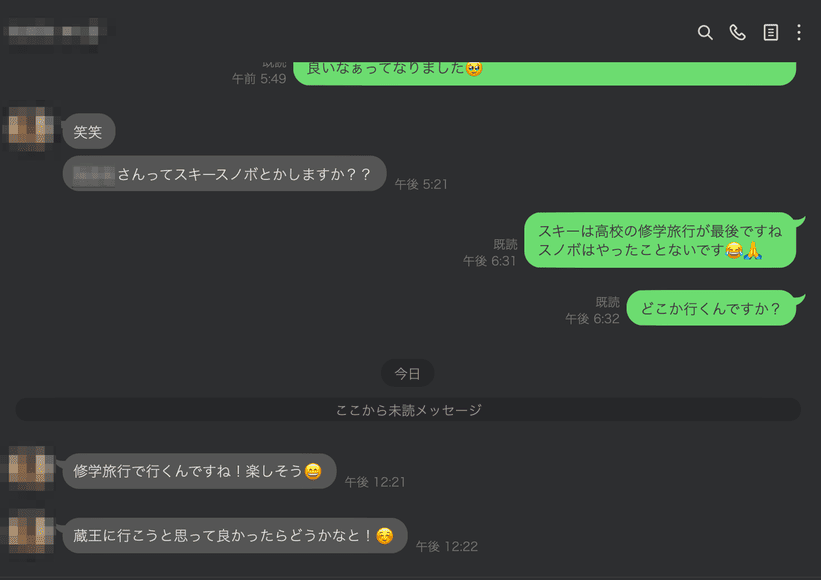
Task: Search within this chat
Action: click(x=705, y=32)
